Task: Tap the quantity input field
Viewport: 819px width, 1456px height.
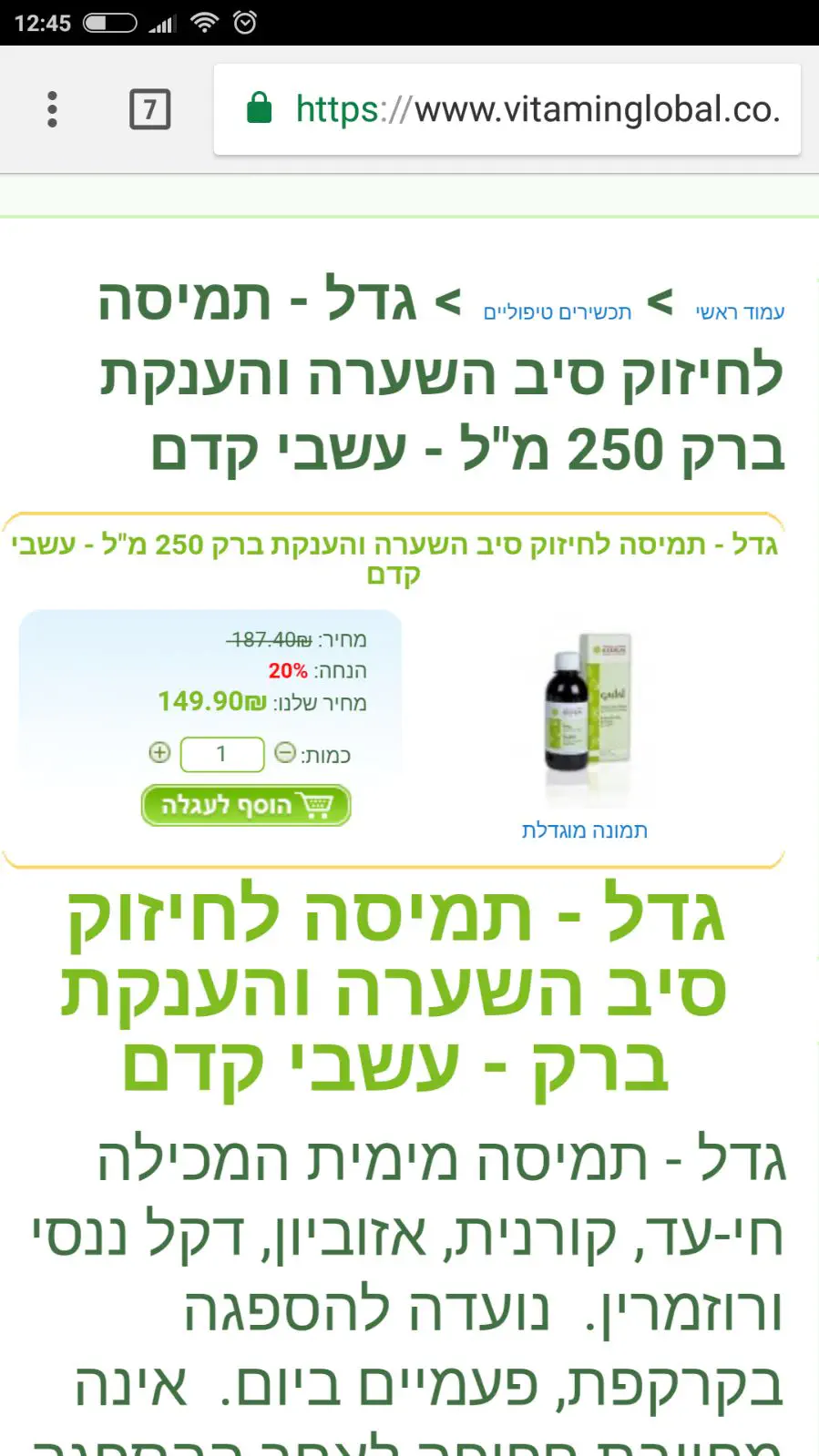Action: [x=222, y=754]
